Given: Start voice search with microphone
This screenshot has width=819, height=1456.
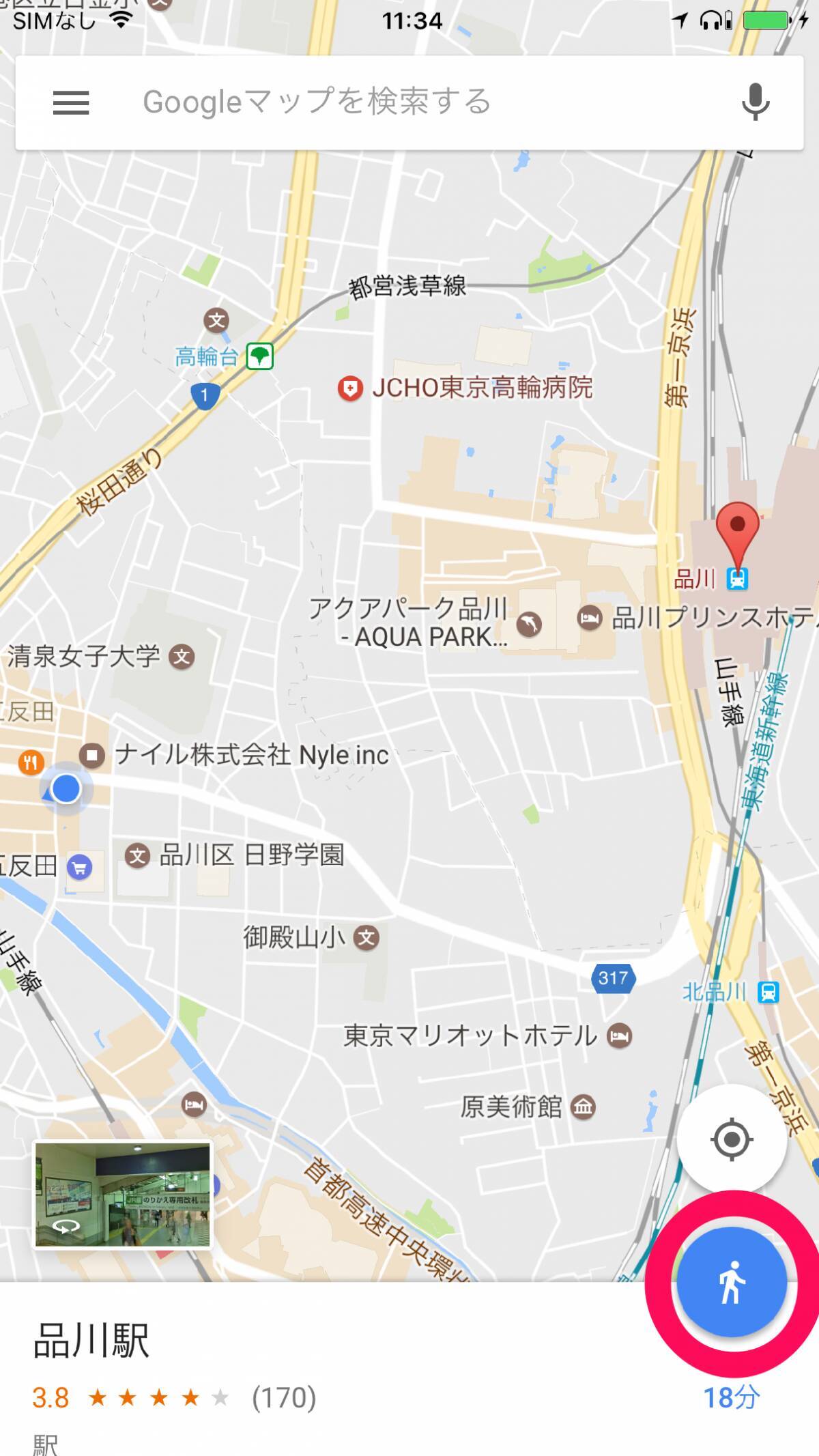Looking at the screenshot, I should pos(755,102).
